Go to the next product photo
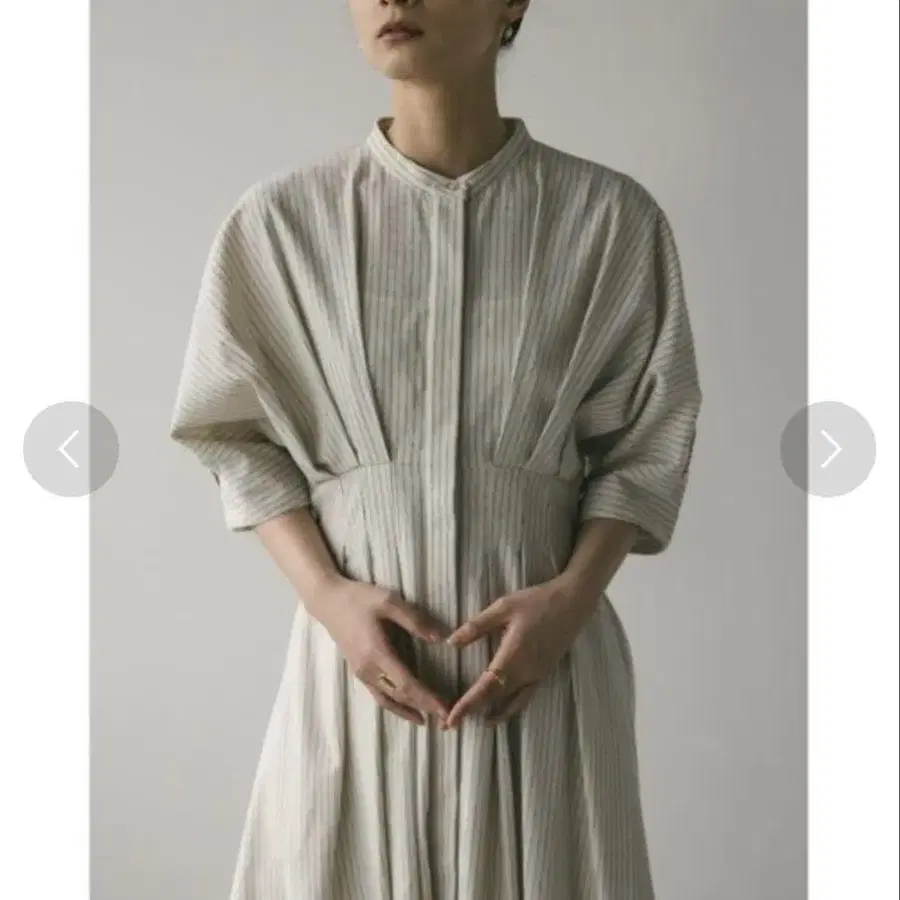900x900 pixels. [828, 449]
